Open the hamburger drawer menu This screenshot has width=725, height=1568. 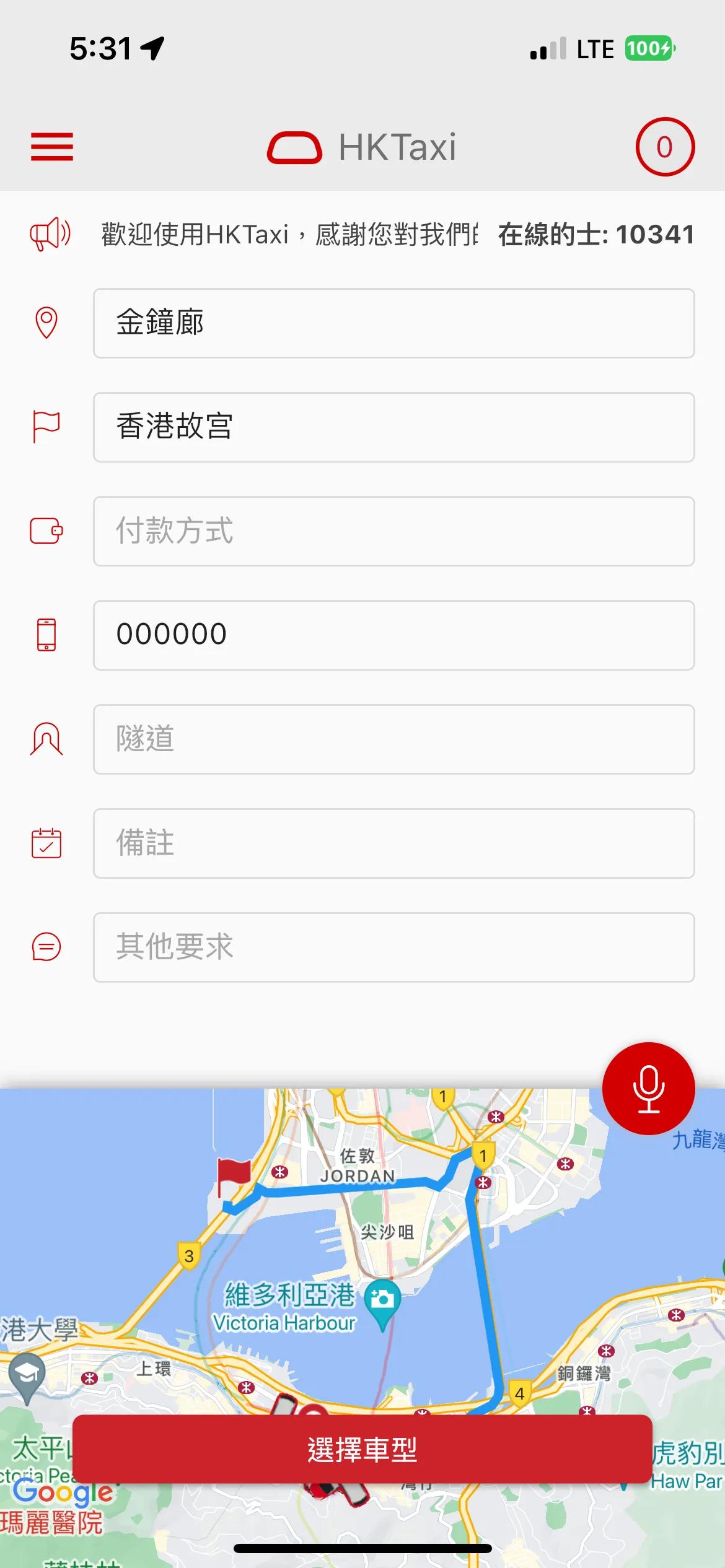point(52,147)
